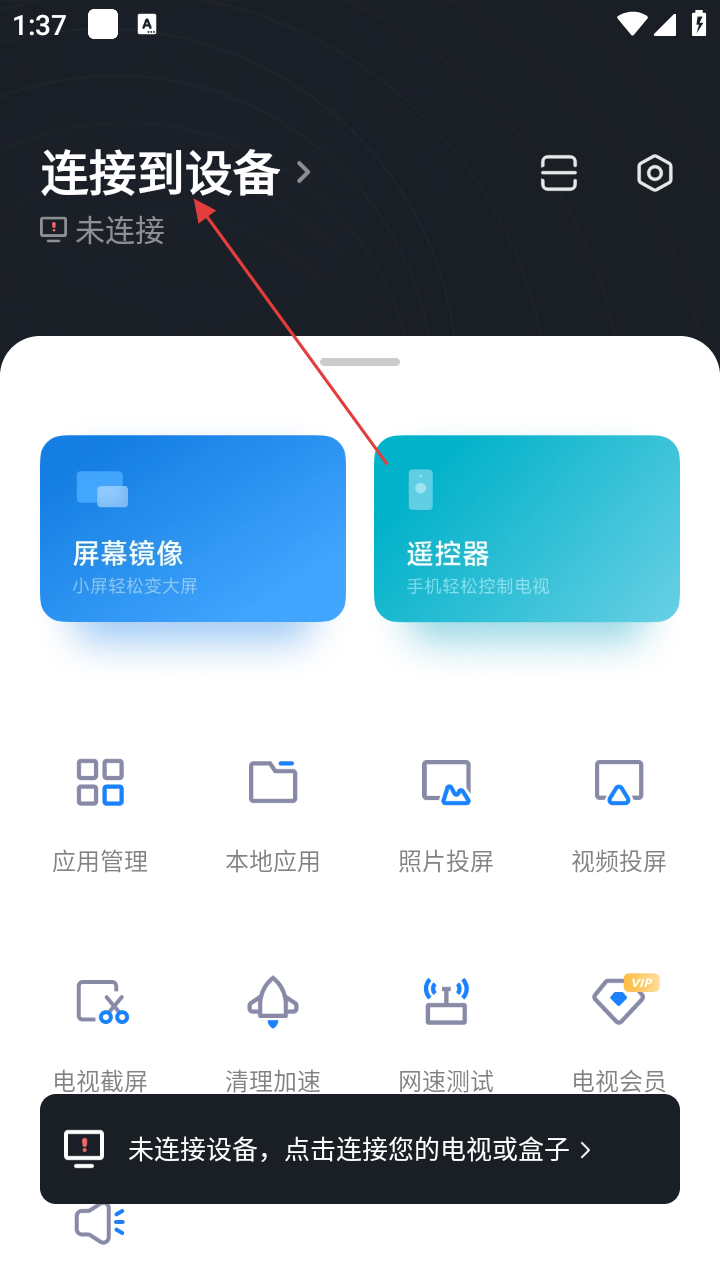
Task: Open the scan icon in the top bar
Action: click(559, 173)
